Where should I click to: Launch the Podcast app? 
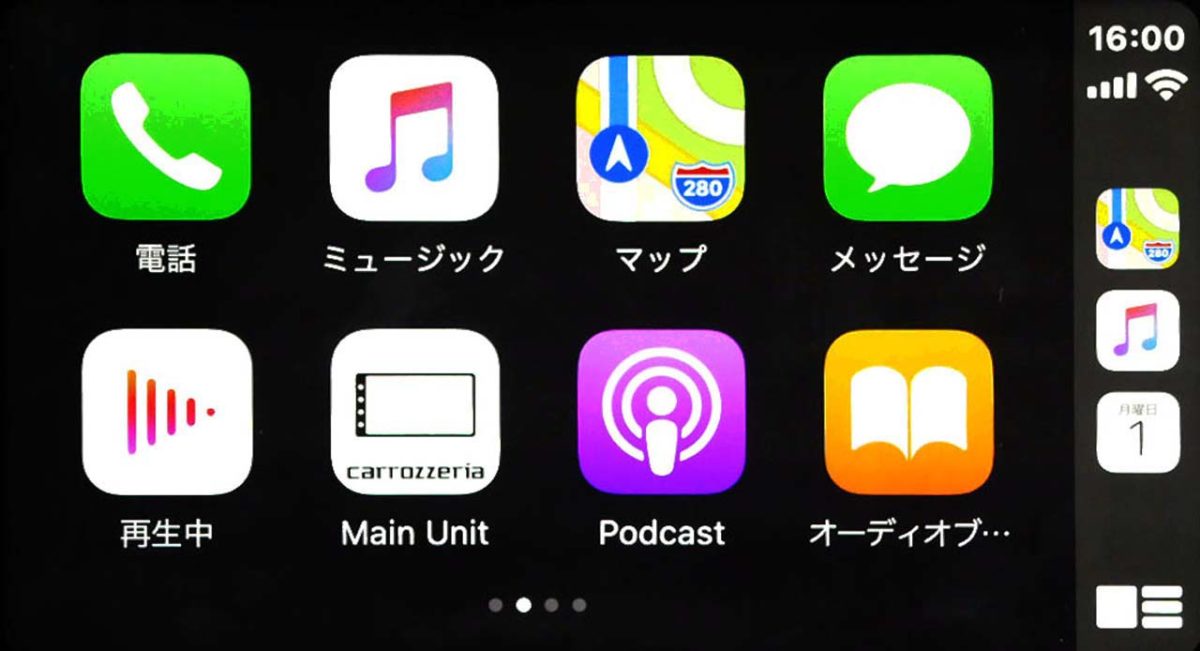(x=660, y=412)
